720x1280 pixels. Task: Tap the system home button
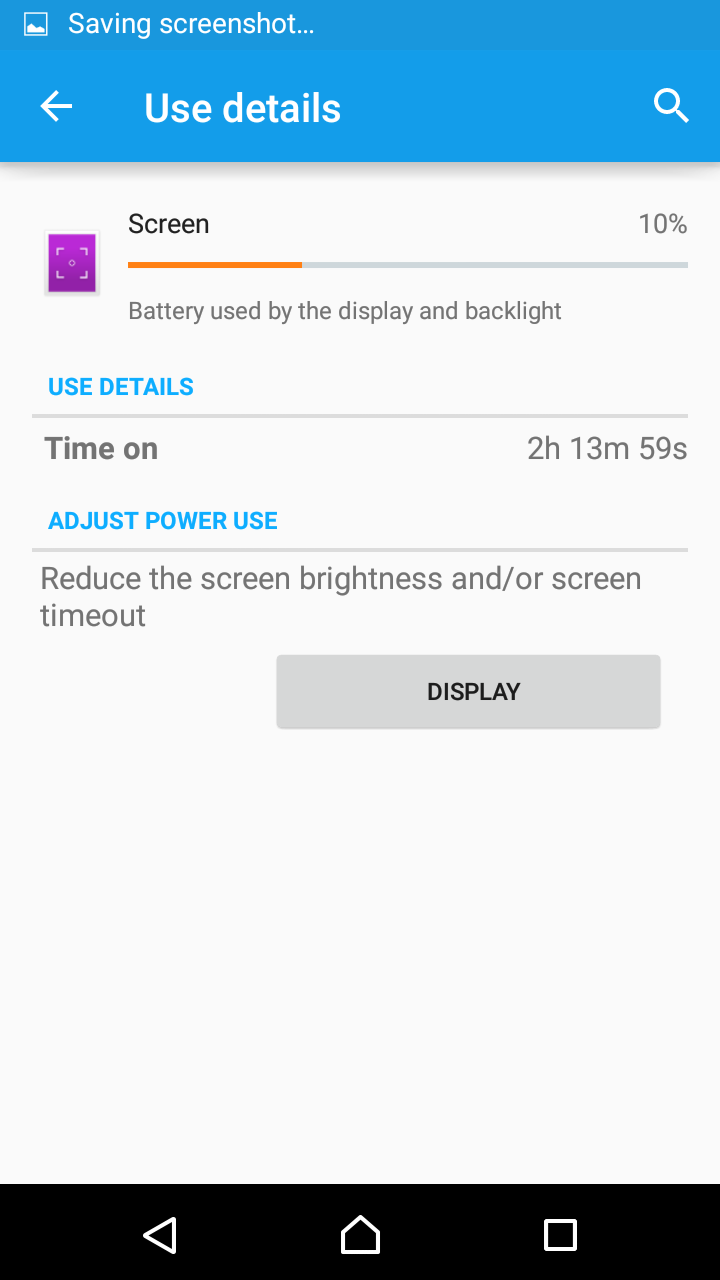coord(360,1235)
